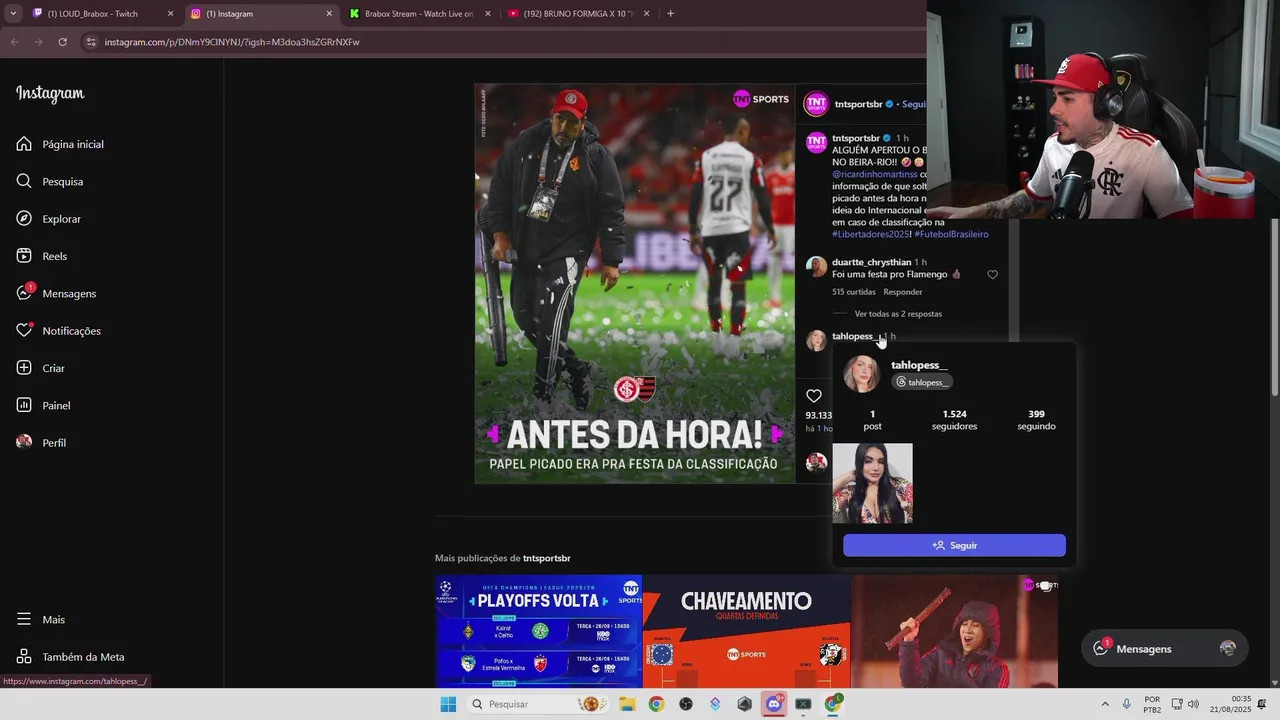Select Criar to make a post

[53, 368]
